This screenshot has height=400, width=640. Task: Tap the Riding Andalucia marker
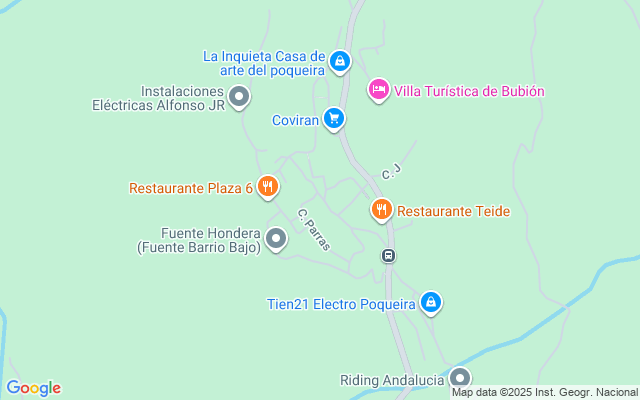pos(459,379)
